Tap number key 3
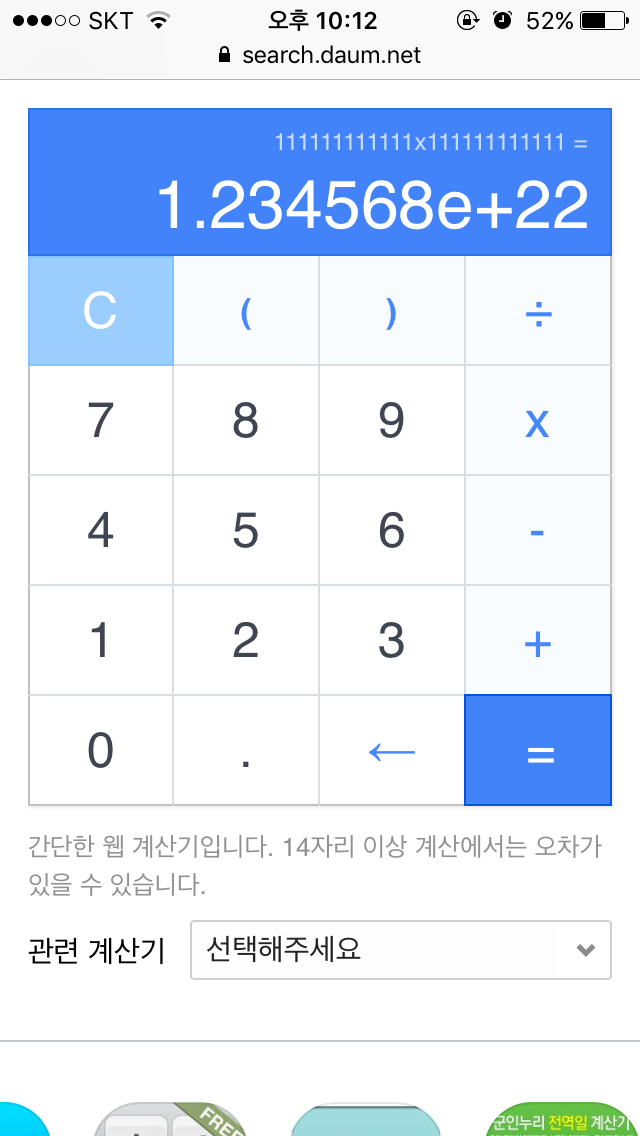Viewport: 640px width, 1136px height. click(x=392, y=641)
